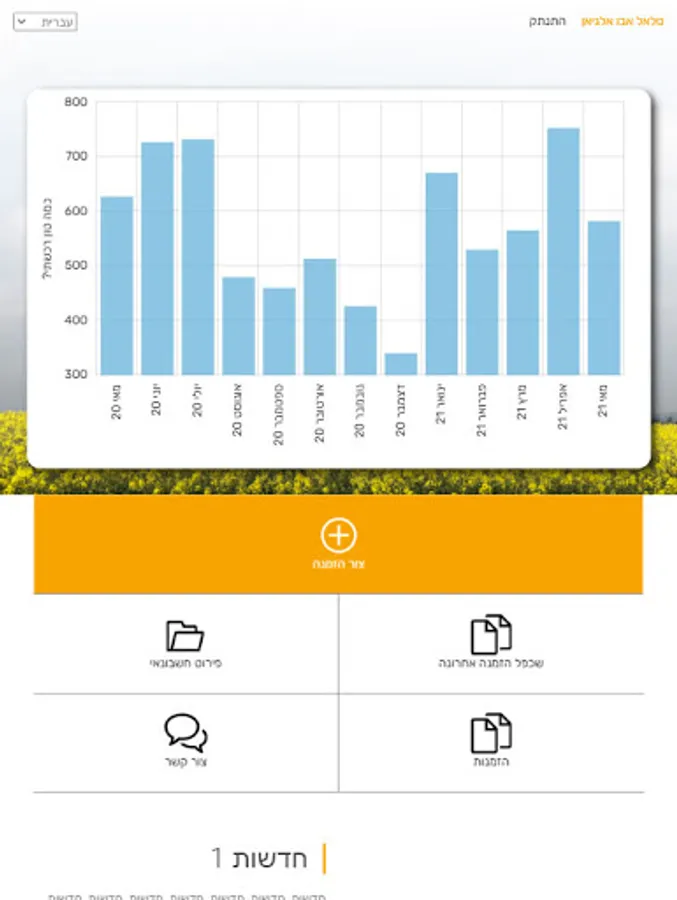The width and height of the screenshot is (677, 900).
Task: Create a new order with צור הזמנה
Action: pos(338,544)
